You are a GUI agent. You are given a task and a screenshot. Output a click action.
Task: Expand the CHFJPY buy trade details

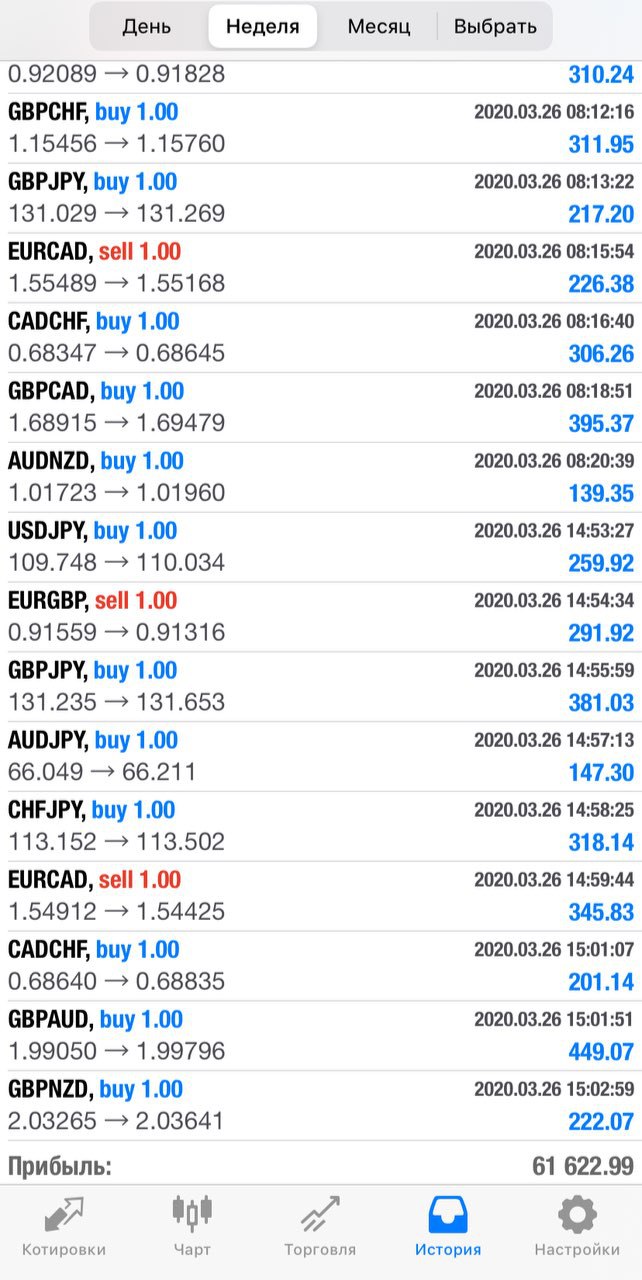point(321,827)
